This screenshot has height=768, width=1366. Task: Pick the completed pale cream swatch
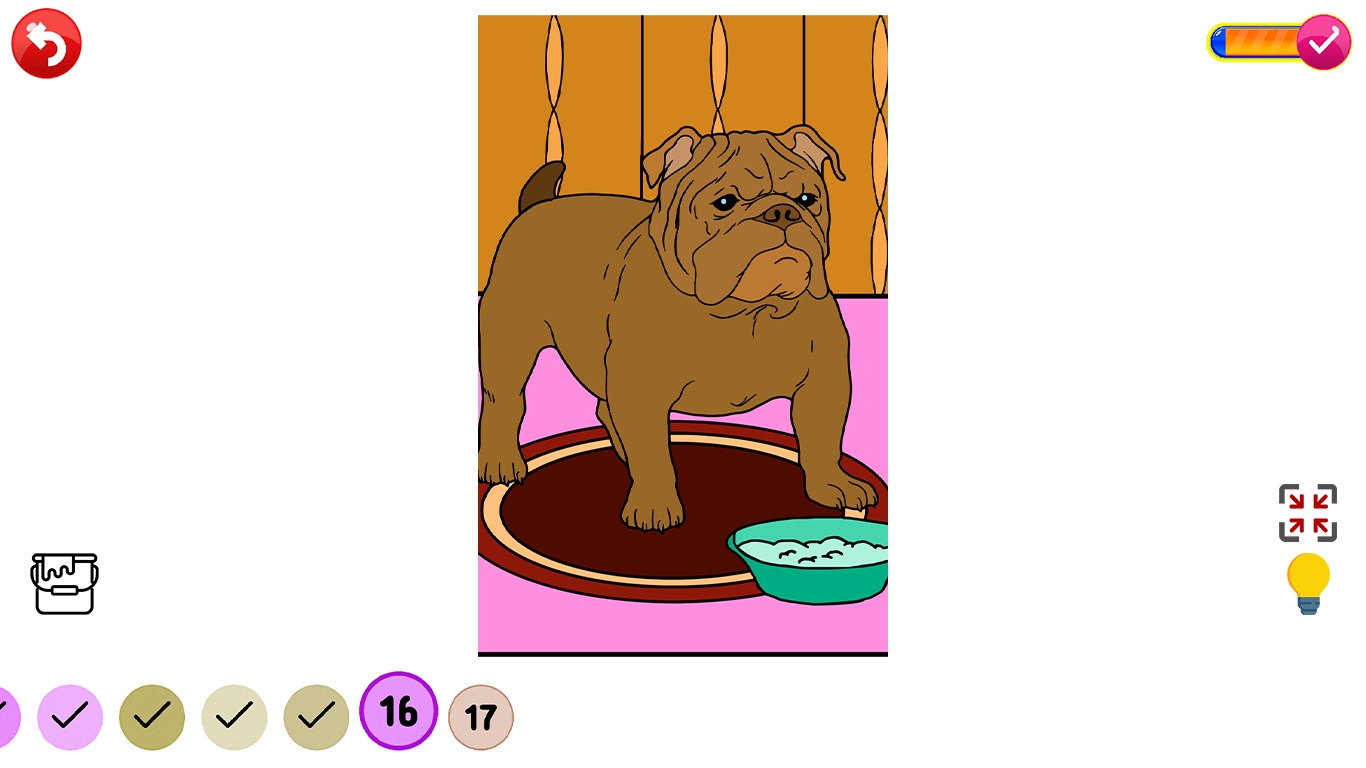(x=234, y=717)
